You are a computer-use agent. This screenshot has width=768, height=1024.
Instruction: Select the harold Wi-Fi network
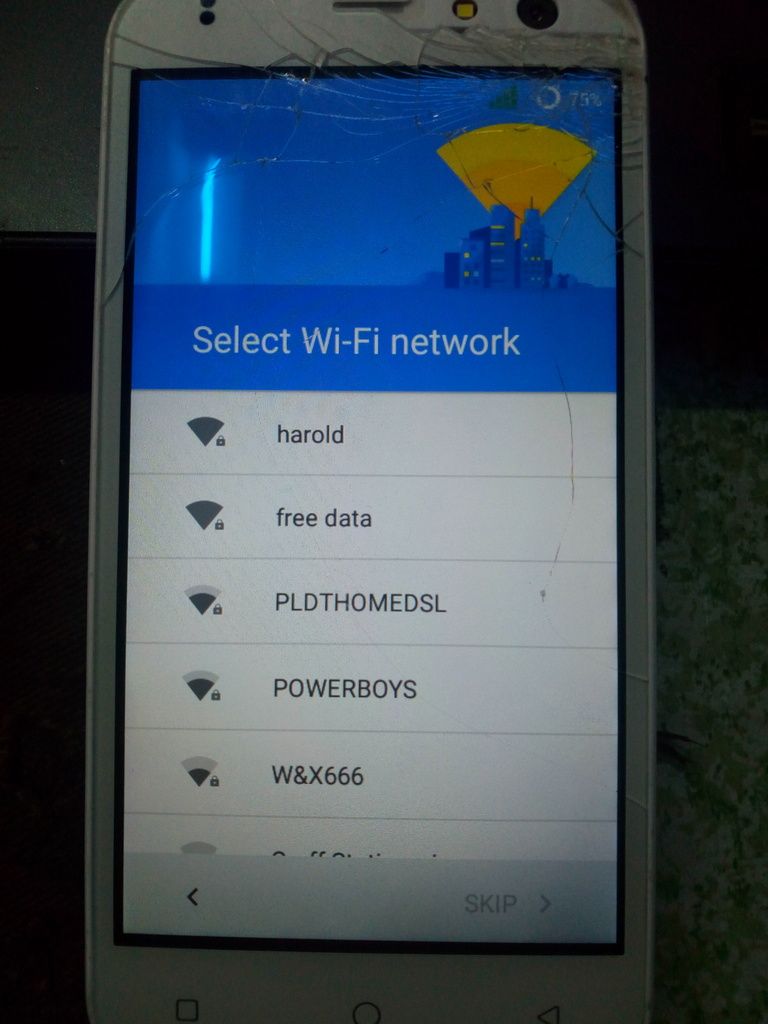coord(310,435)
